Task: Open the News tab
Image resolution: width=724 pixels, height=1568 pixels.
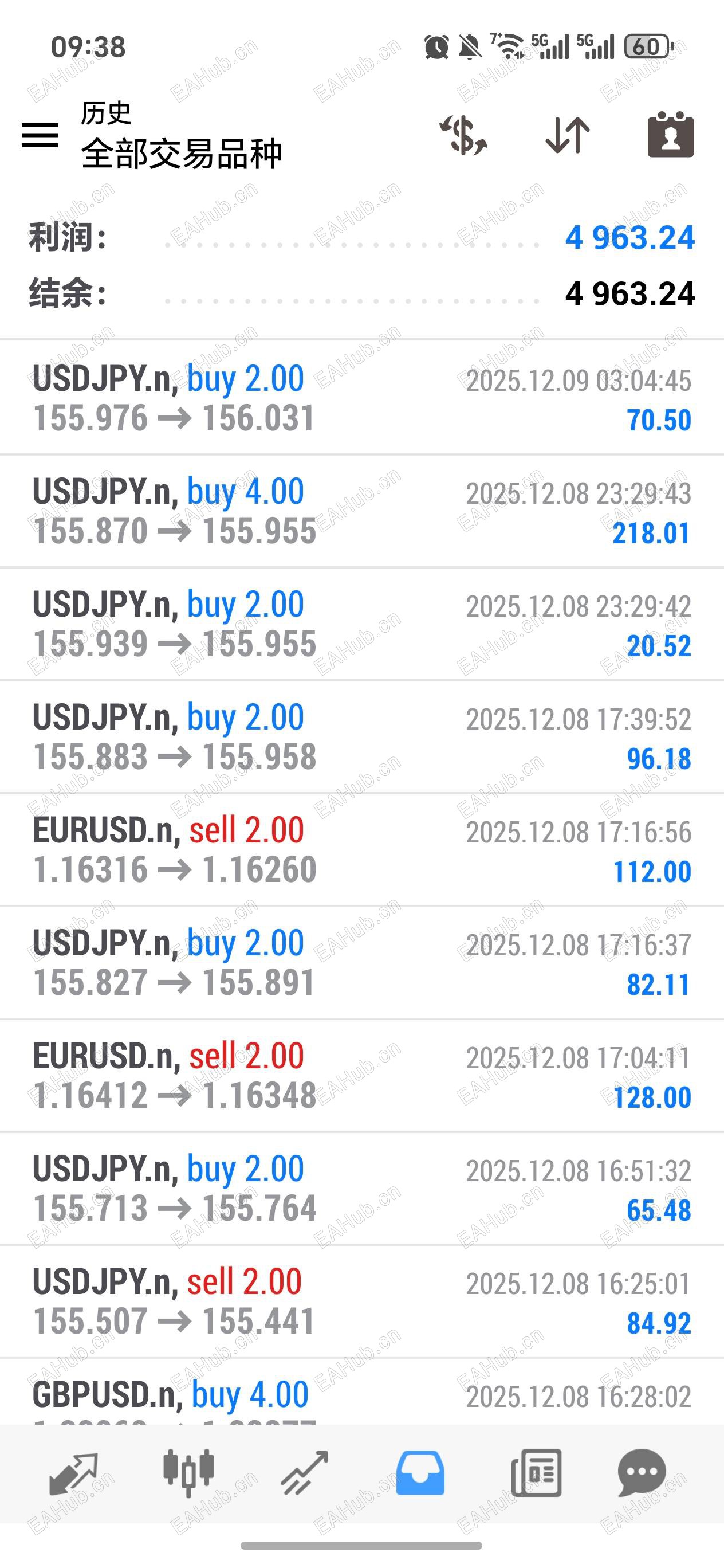Action: [536, 1473]
